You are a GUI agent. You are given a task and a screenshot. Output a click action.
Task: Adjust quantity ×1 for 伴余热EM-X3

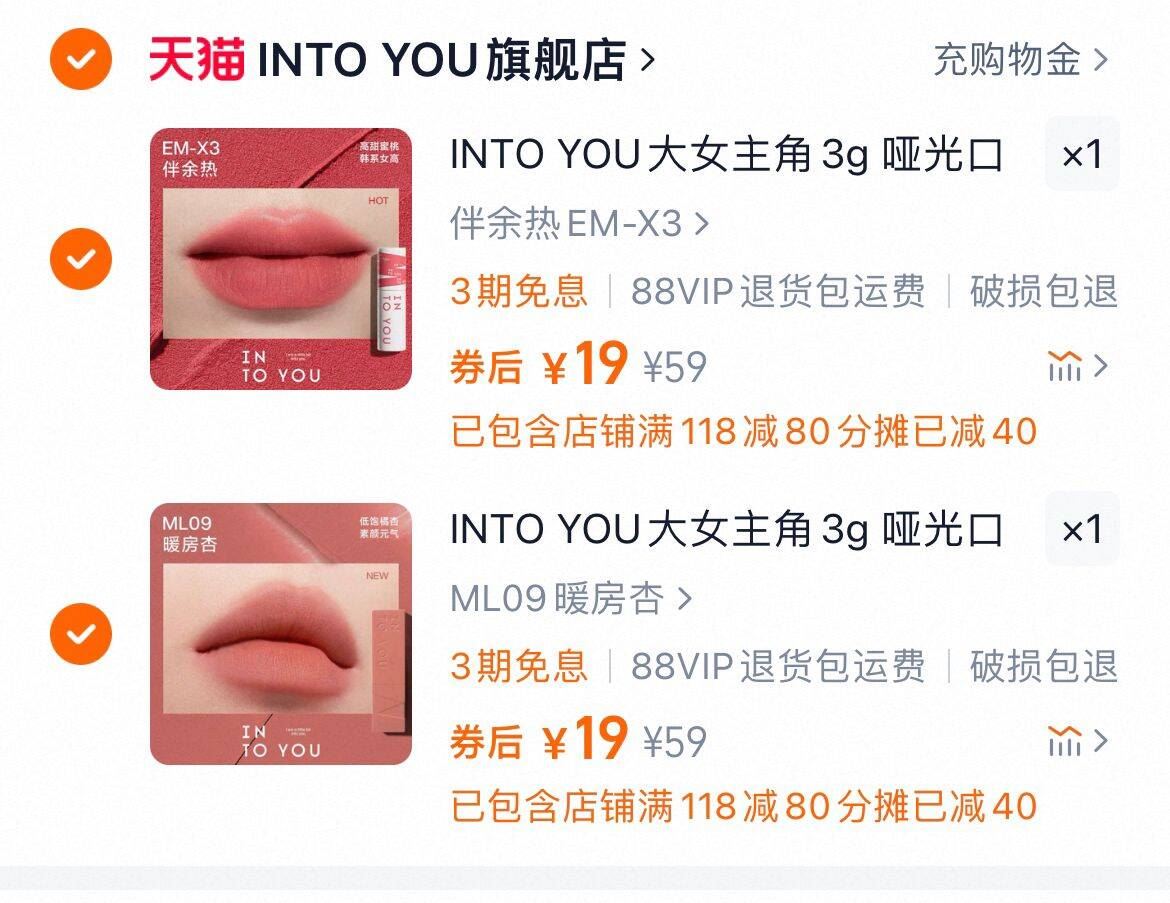(x=1081, y=155)
